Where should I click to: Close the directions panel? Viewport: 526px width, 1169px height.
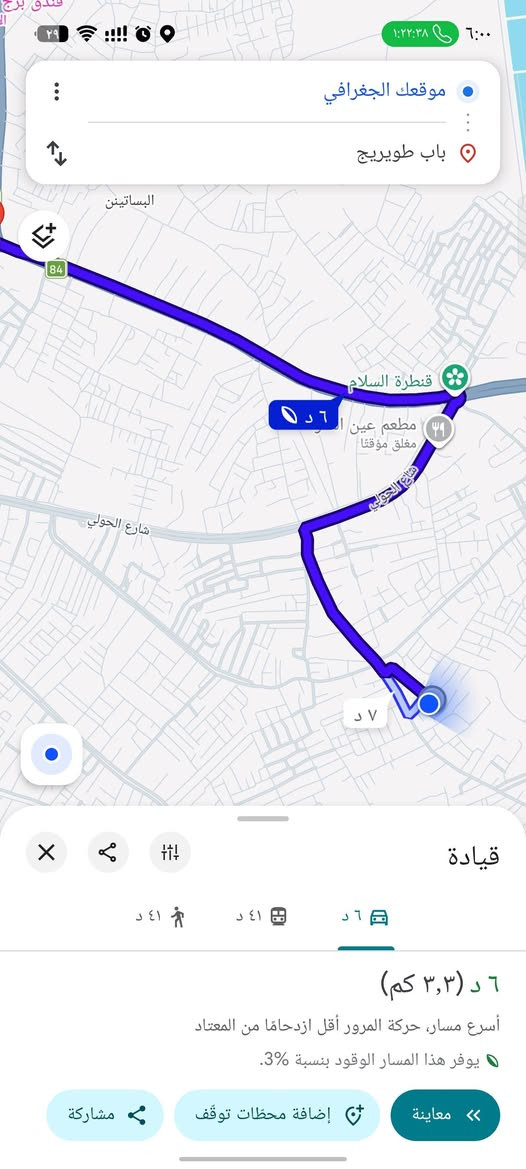46,852
